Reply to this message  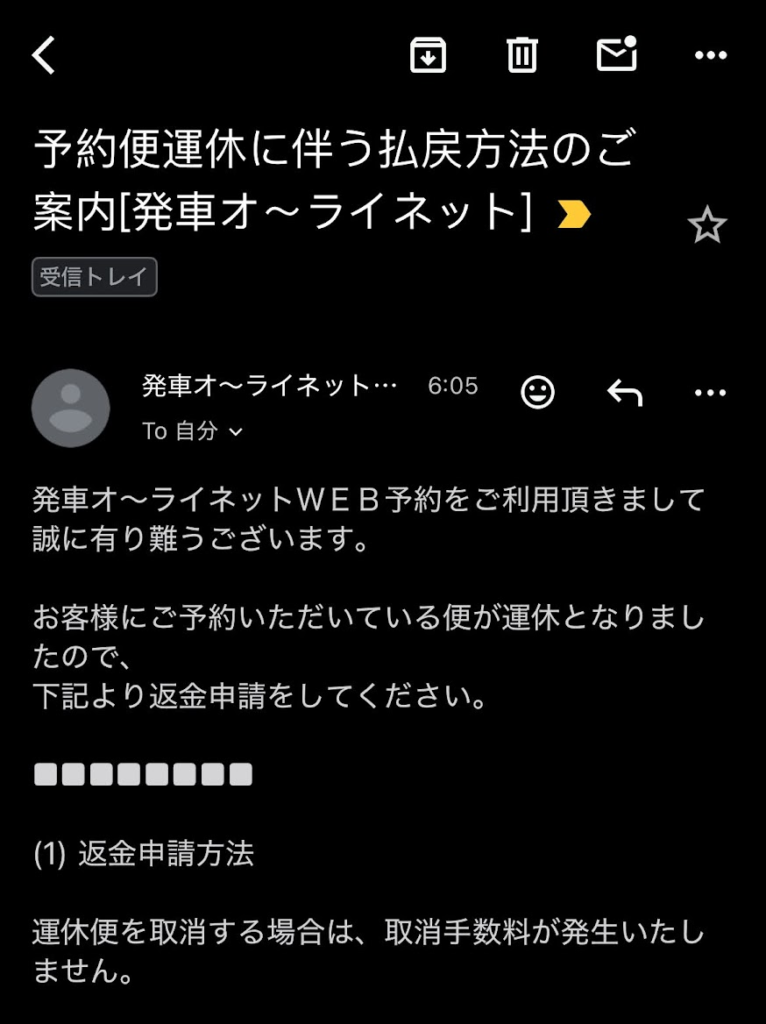point(625,392)
